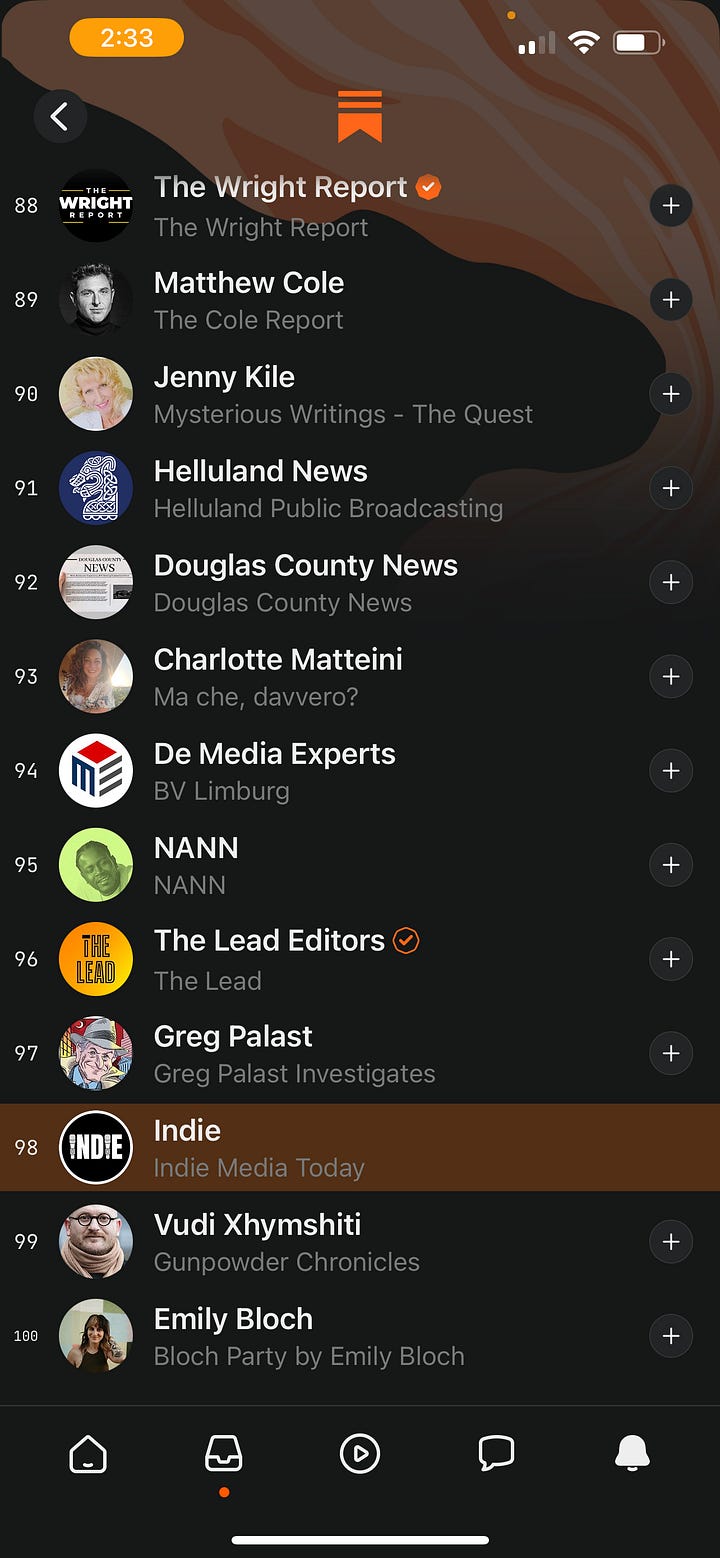Go back using the arrow button
Image resolution: width=720 pixels, height=1558 pixels.
coord(60,117)
